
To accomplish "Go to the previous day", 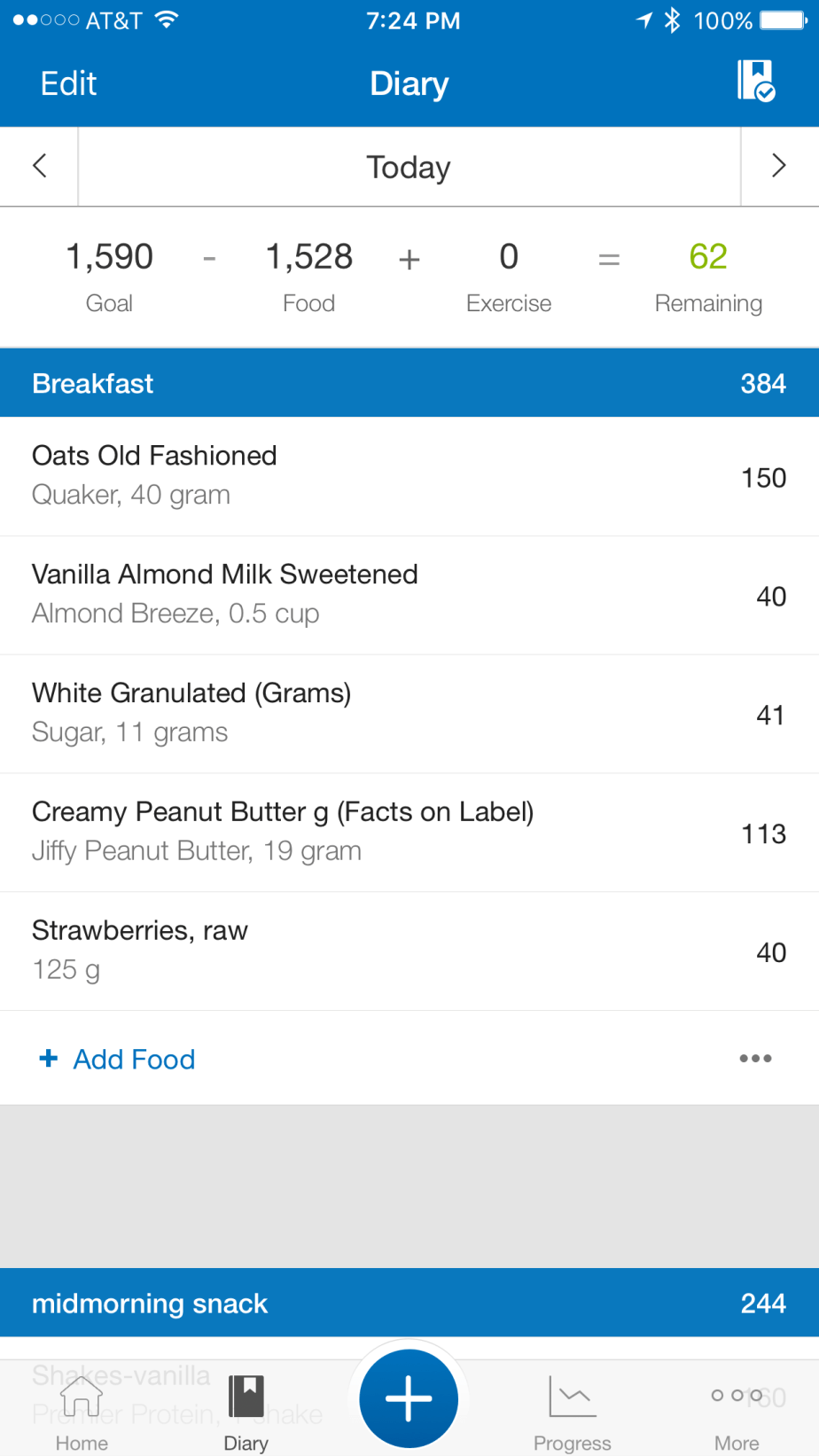I will click(40, 166).
